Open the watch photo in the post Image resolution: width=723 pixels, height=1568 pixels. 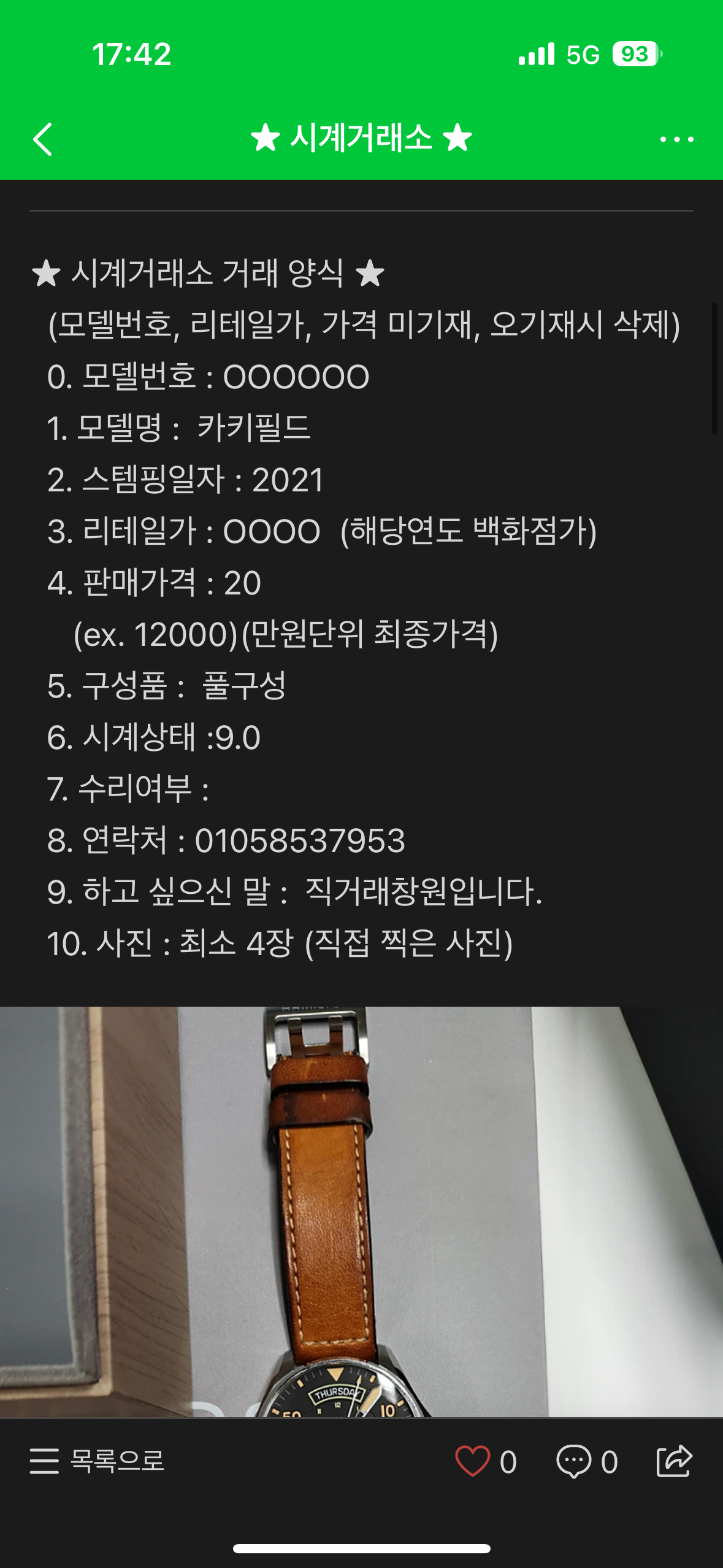point(361,1212)
